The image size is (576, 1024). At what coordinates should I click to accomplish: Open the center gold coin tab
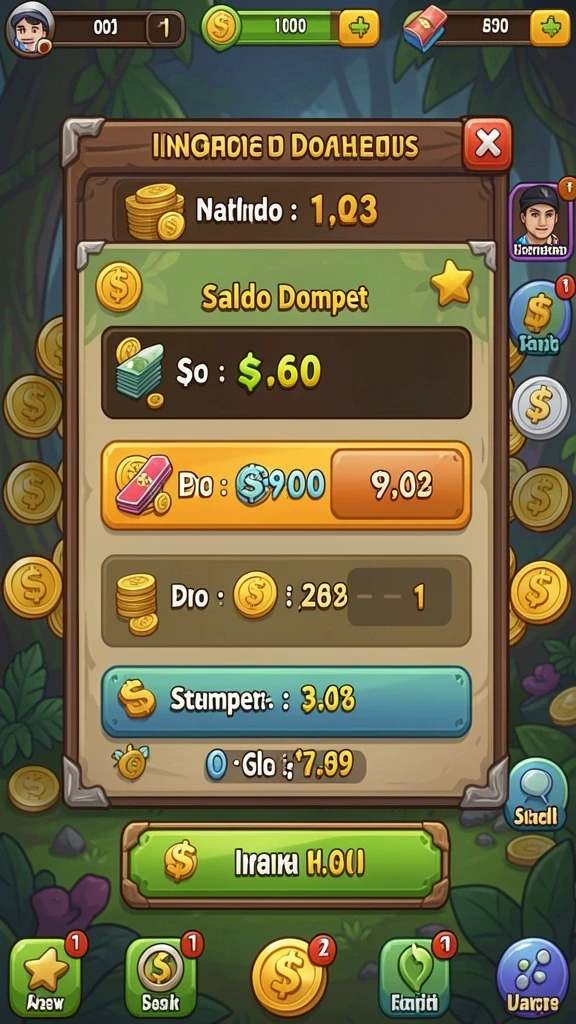pyautogui.click(x=289, y=976)
